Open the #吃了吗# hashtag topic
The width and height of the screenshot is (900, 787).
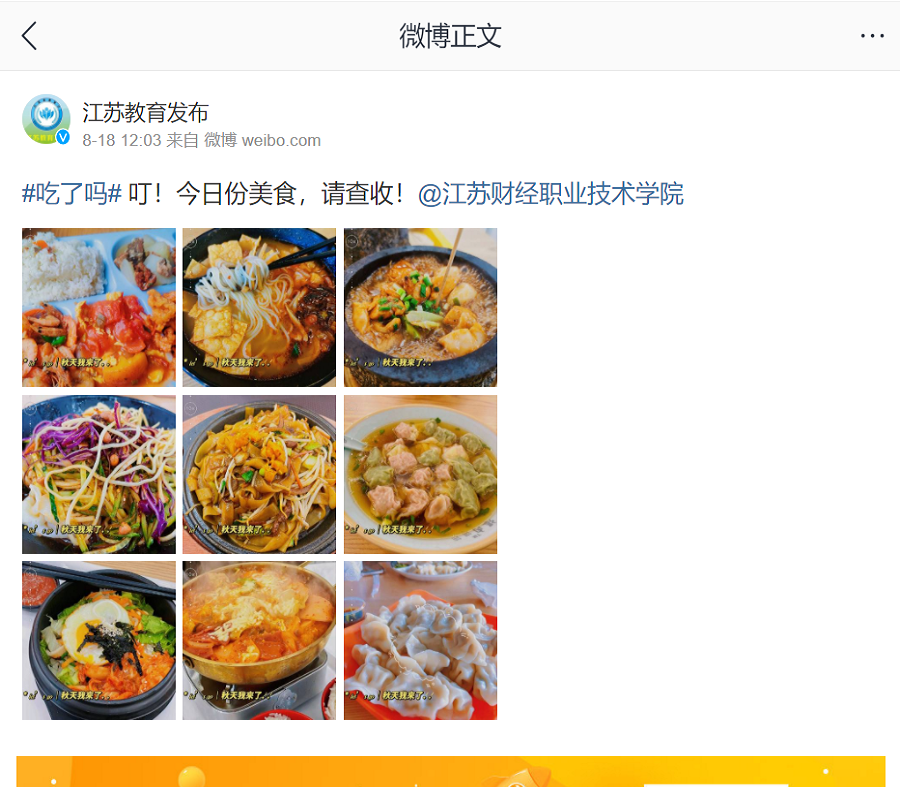tap(71, 194)
